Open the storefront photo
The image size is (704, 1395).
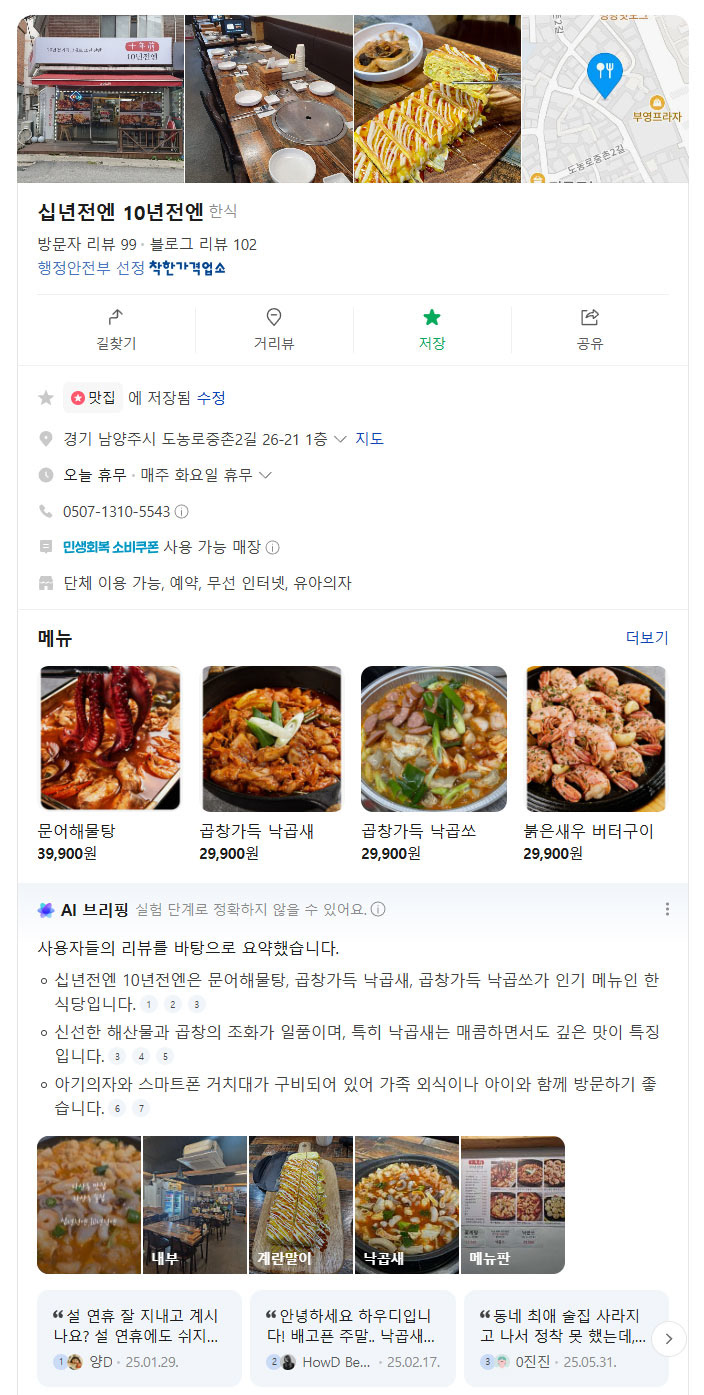click(100, 99)
